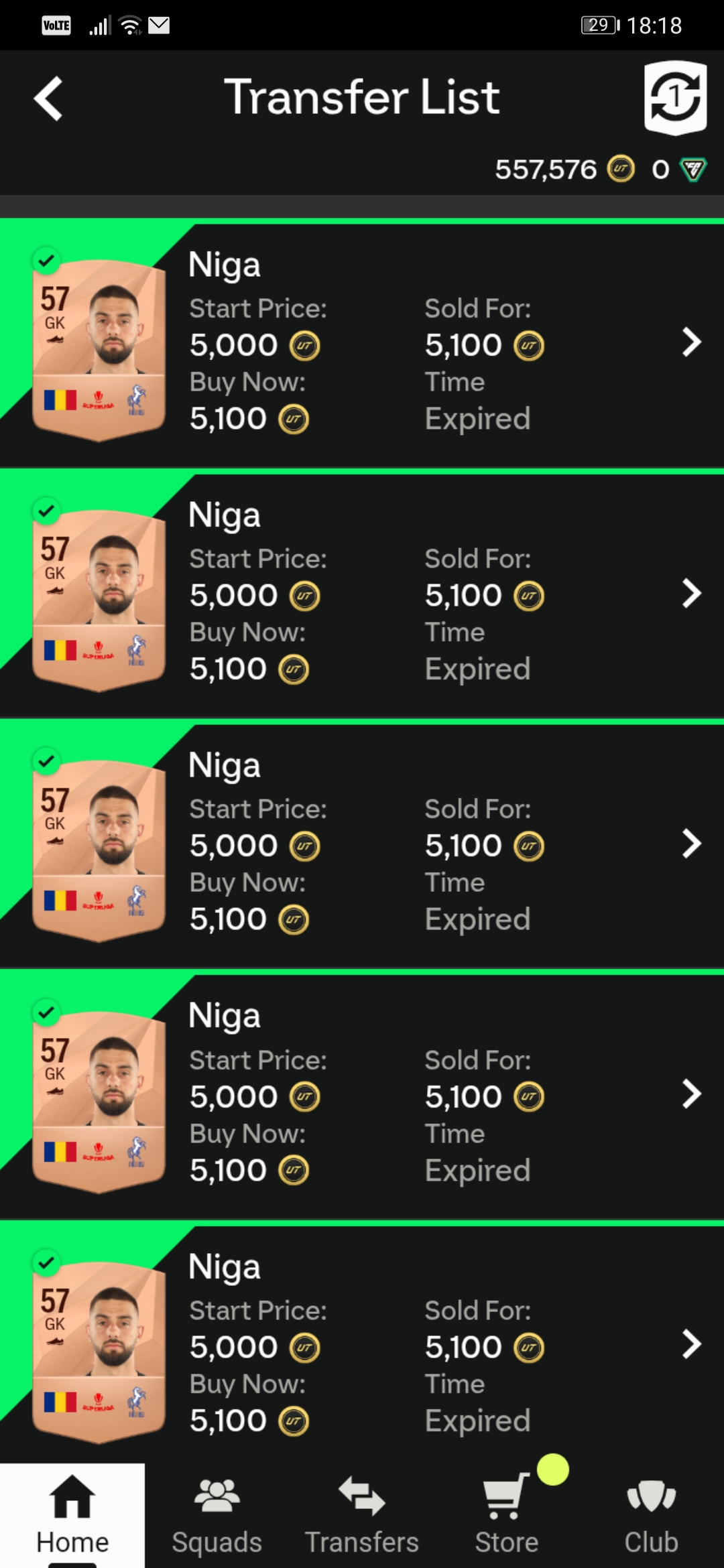Open the topmost Niga sold listing
This screenshot has width=724, height=1568.
[691, 342]
